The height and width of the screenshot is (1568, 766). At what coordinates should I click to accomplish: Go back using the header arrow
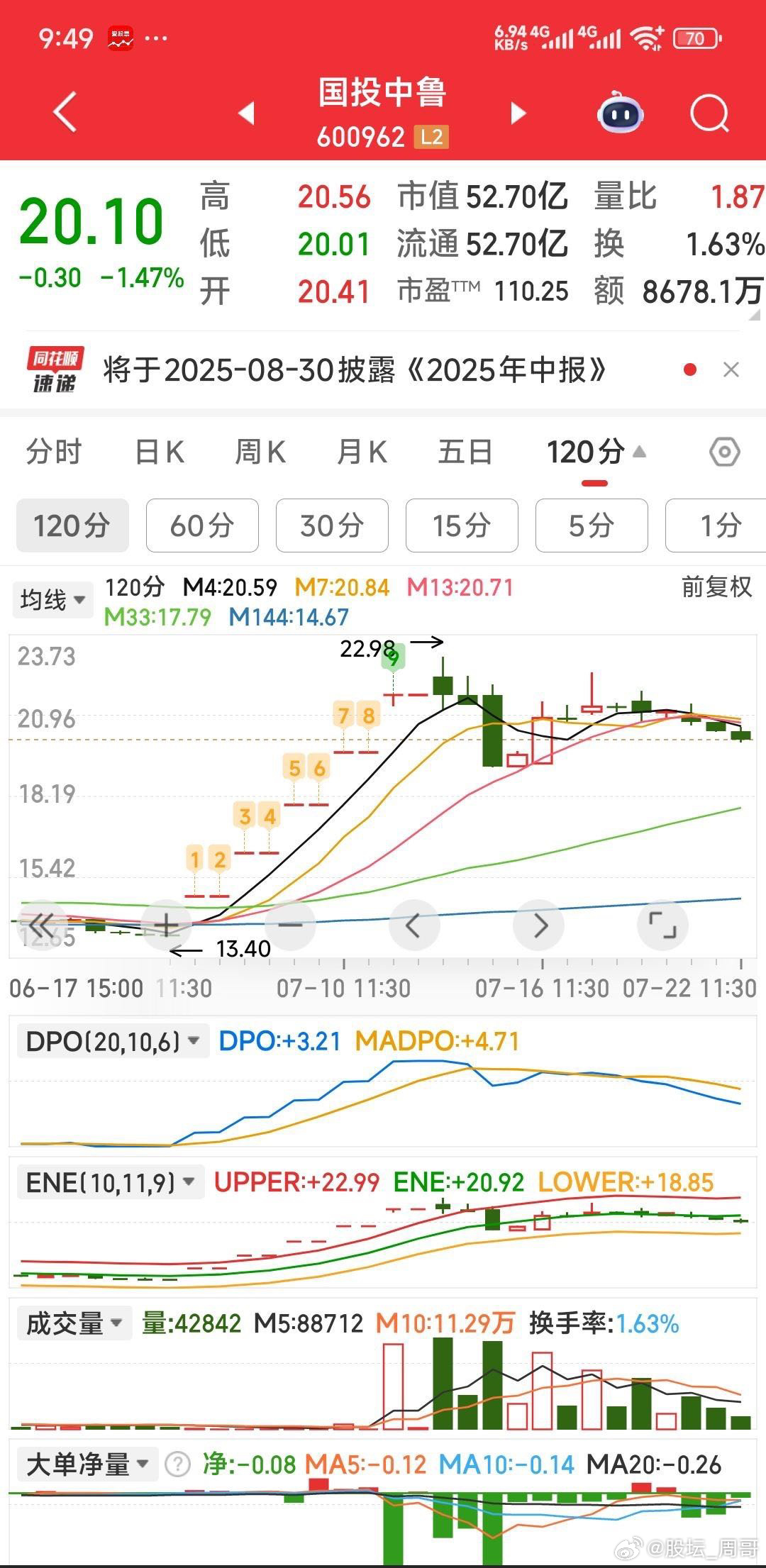(x=65, y=112)
